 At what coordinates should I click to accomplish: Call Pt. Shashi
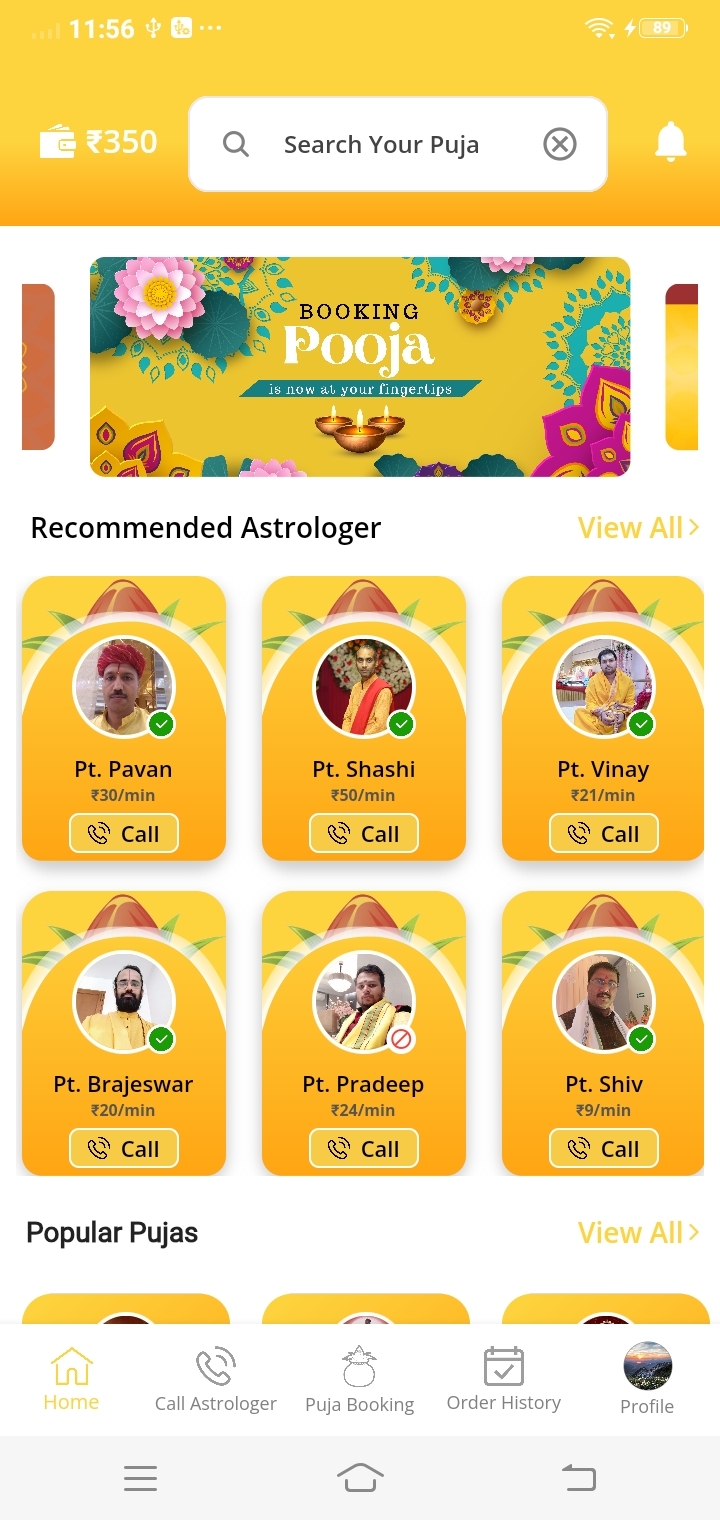tap(364, 834)
